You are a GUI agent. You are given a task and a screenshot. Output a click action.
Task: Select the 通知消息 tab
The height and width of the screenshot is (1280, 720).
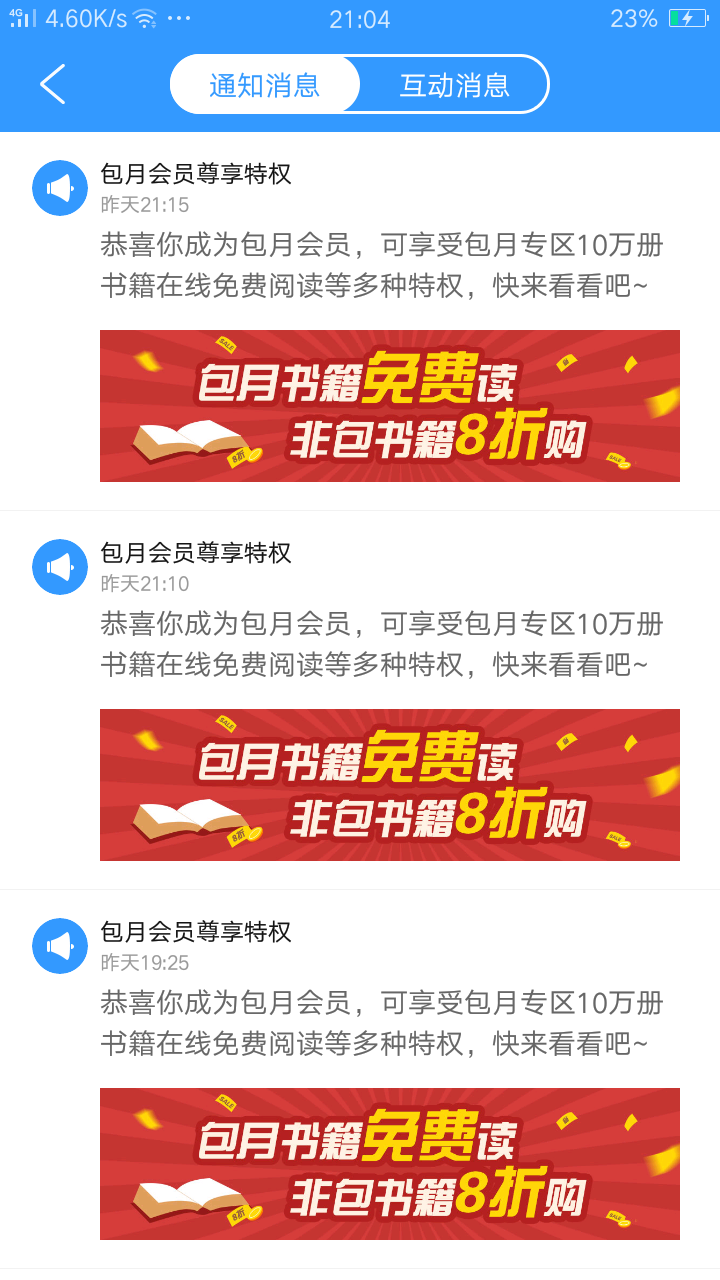(x=265, y=85)
